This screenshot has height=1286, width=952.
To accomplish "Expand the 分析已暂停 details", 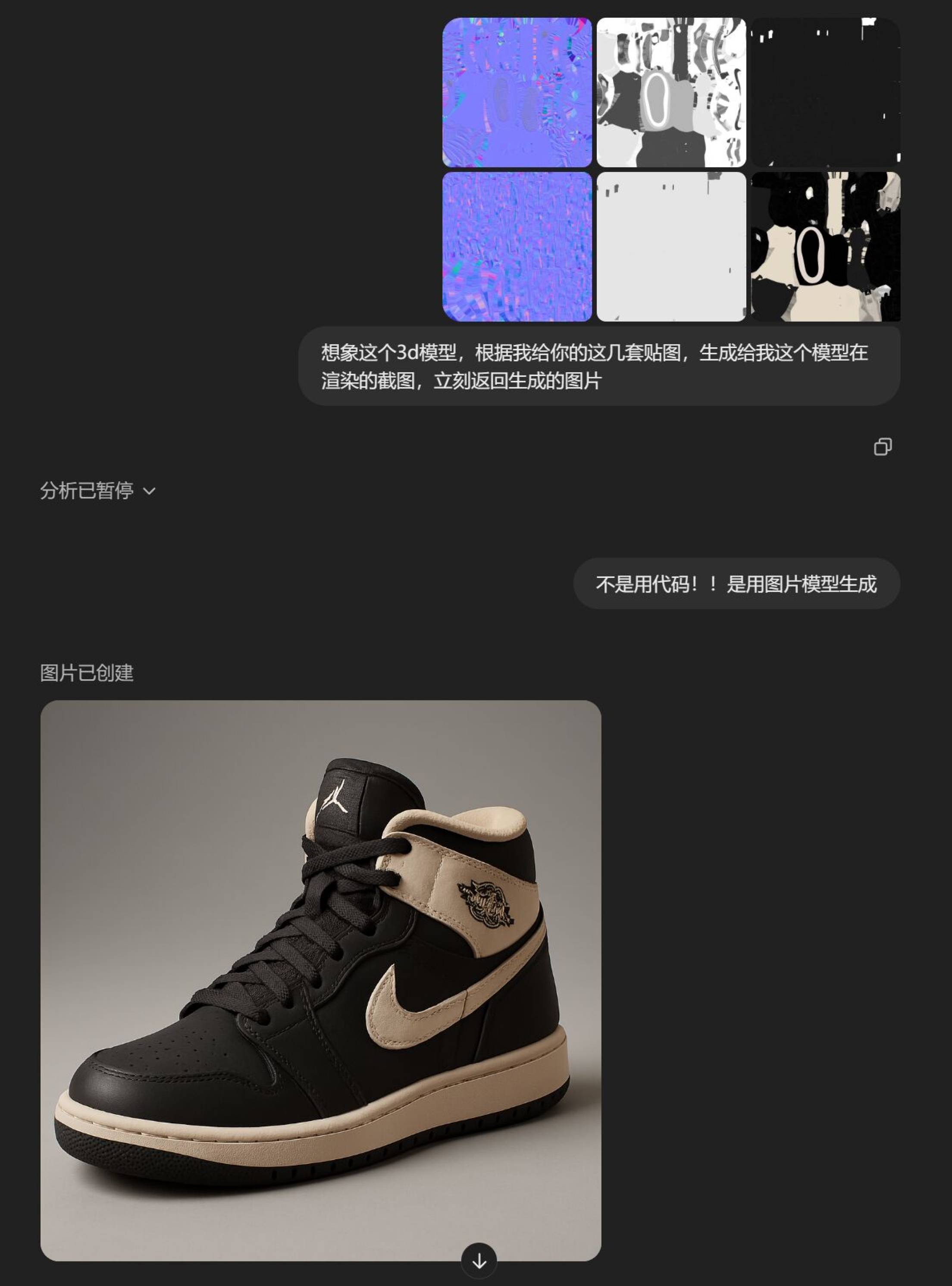I will pyautogui.click(x=98, y=490).
